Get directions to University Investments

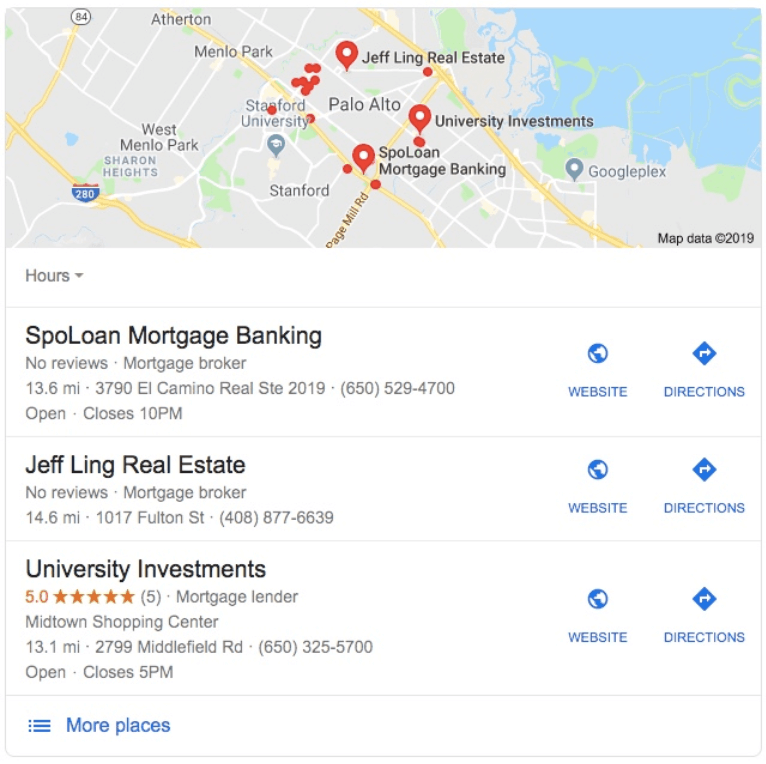[704, 613]
